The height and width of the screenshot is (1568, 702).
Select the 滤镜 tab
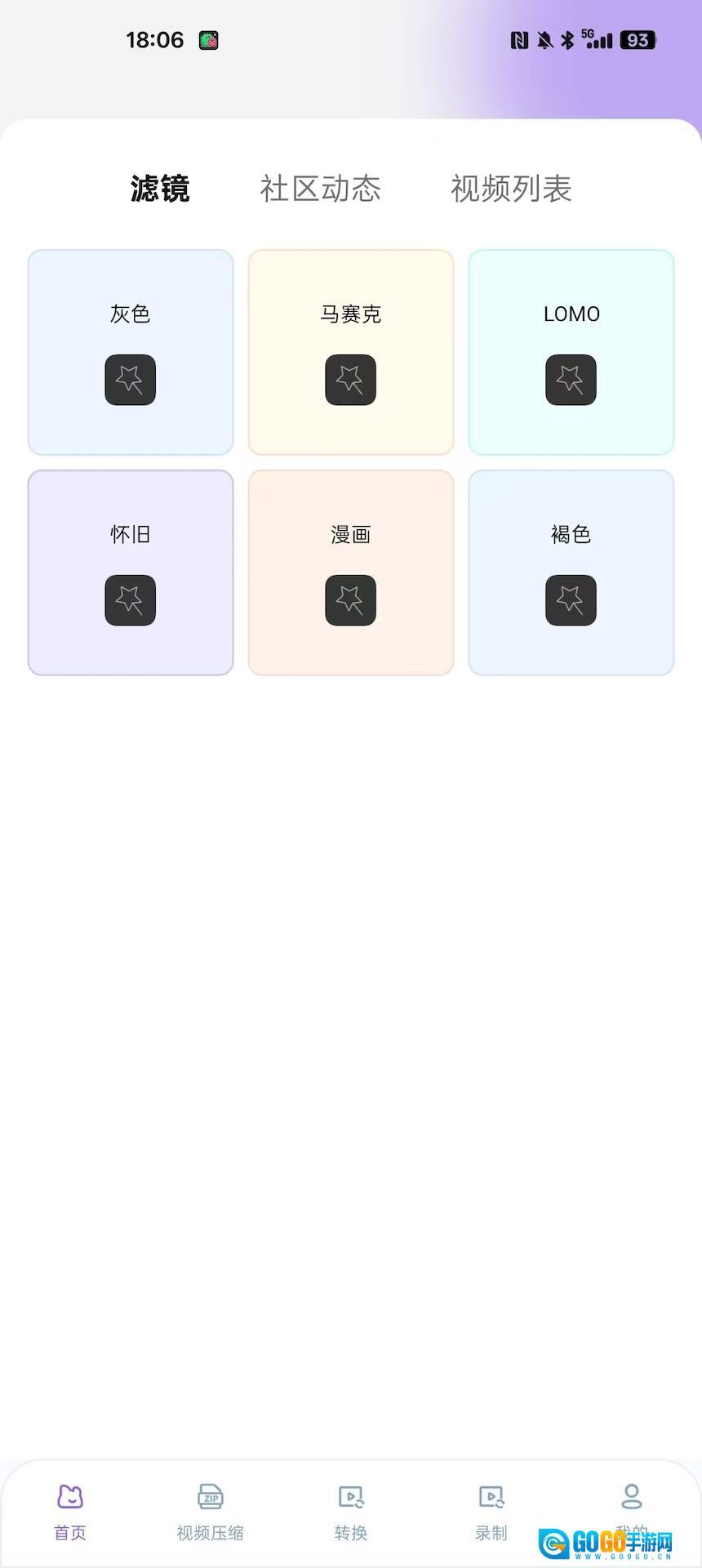point(160,189)
